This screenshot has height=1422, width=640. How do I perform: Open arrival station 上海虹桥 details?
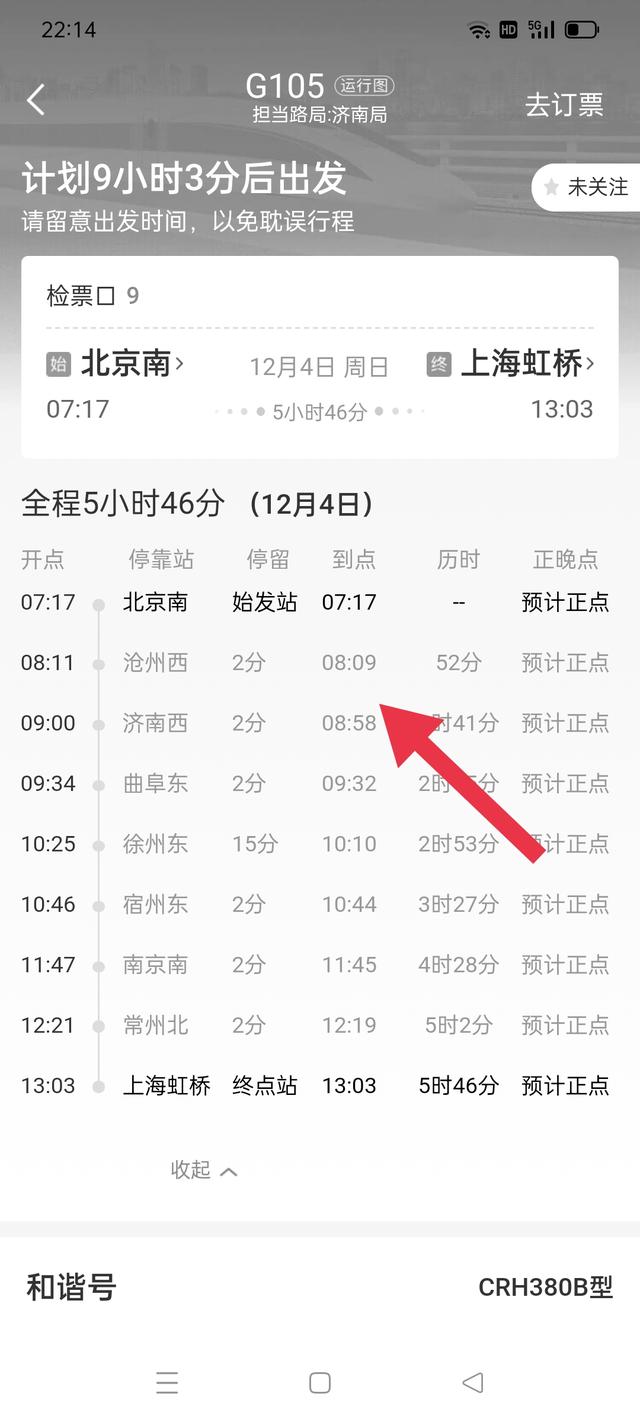[x=525, y=363]
